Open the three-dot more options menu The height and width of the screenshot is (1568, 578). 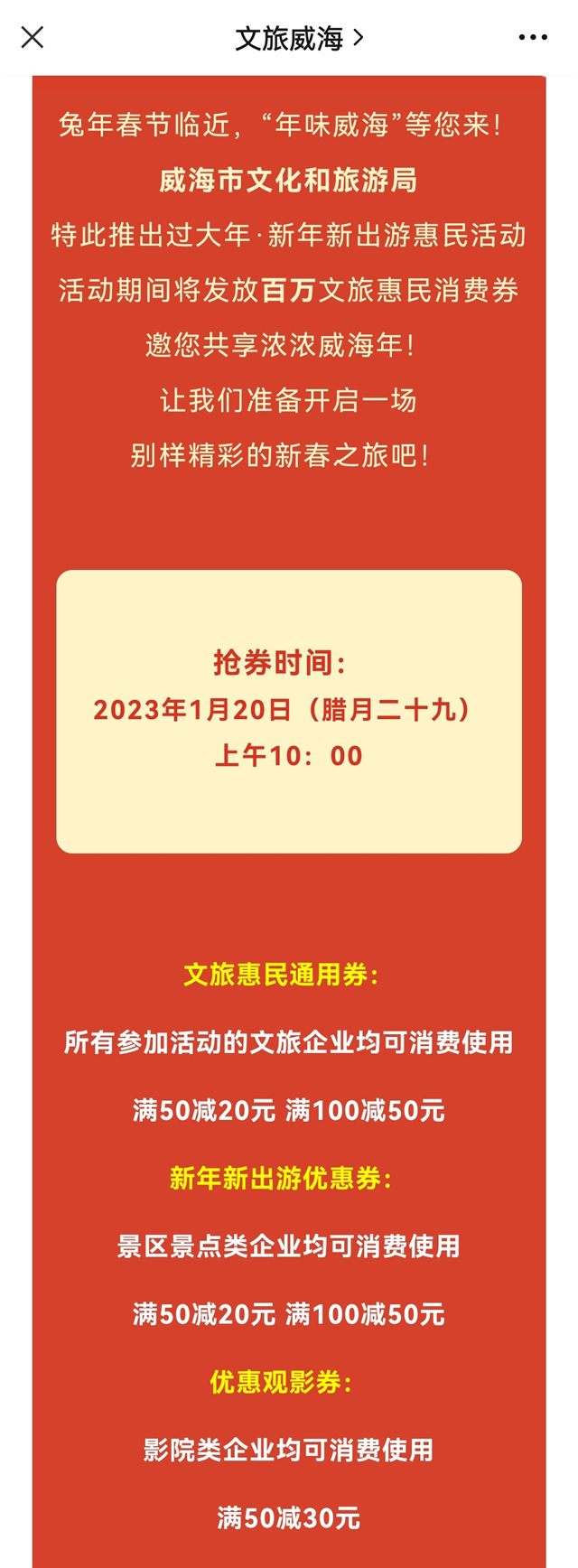[x=533, y=38]
